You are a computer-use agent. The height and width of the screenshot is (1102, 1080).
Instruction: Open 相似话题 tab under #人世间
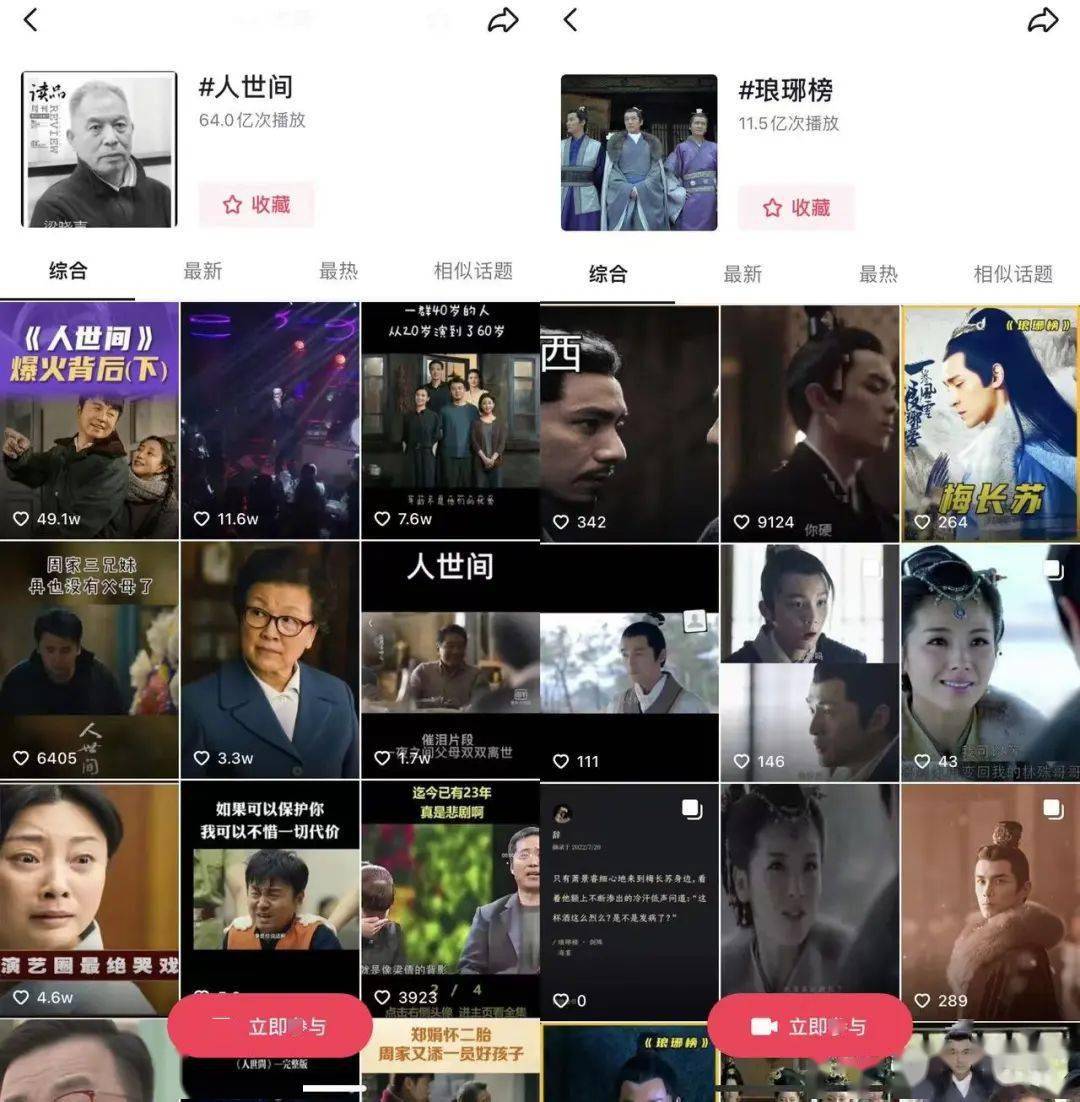point(472,271)
